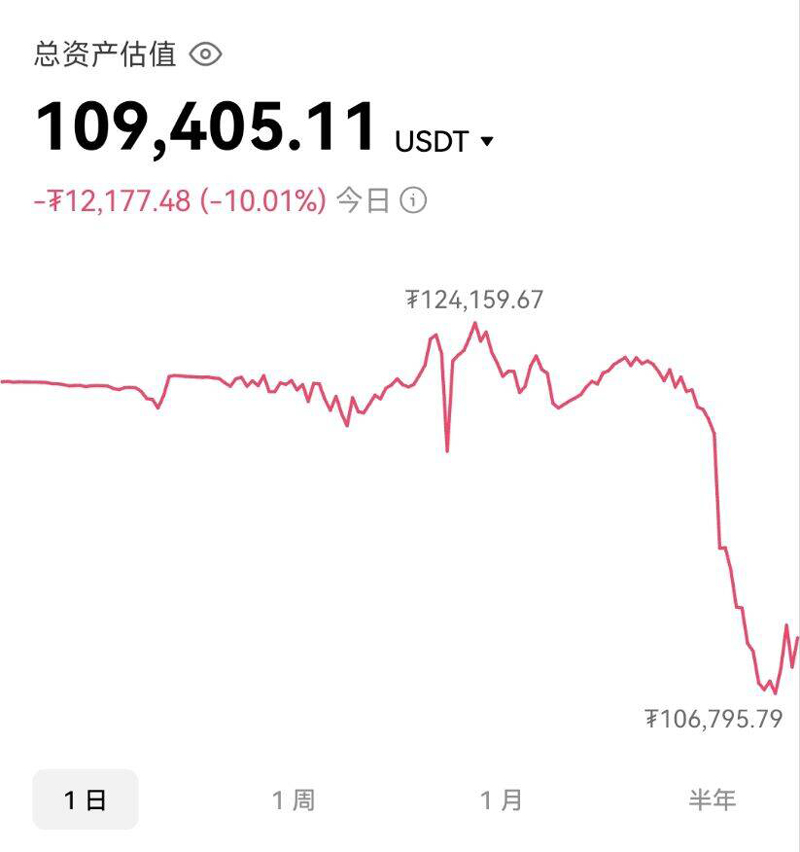Viewport: 800px width, 852px height.
Task: Show info about today's profit and loss
Action: click(413, 201)
